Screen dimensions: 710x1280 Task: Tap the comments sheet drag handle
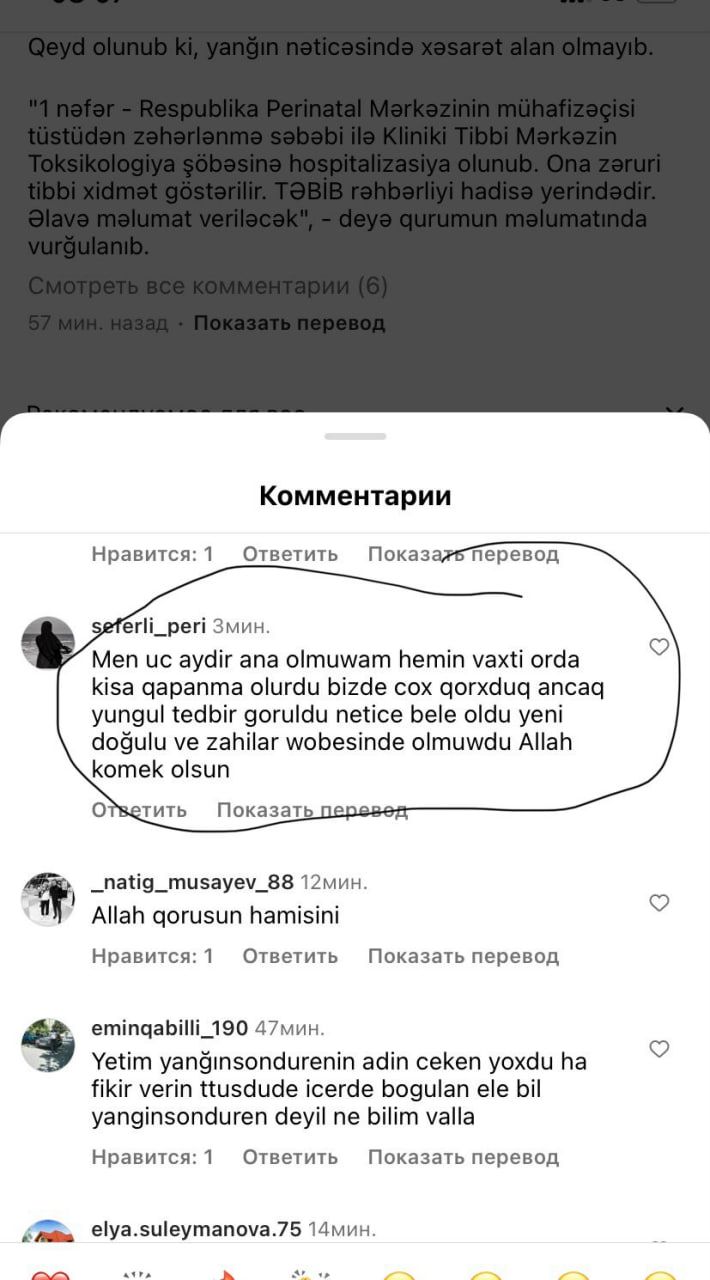355,436
